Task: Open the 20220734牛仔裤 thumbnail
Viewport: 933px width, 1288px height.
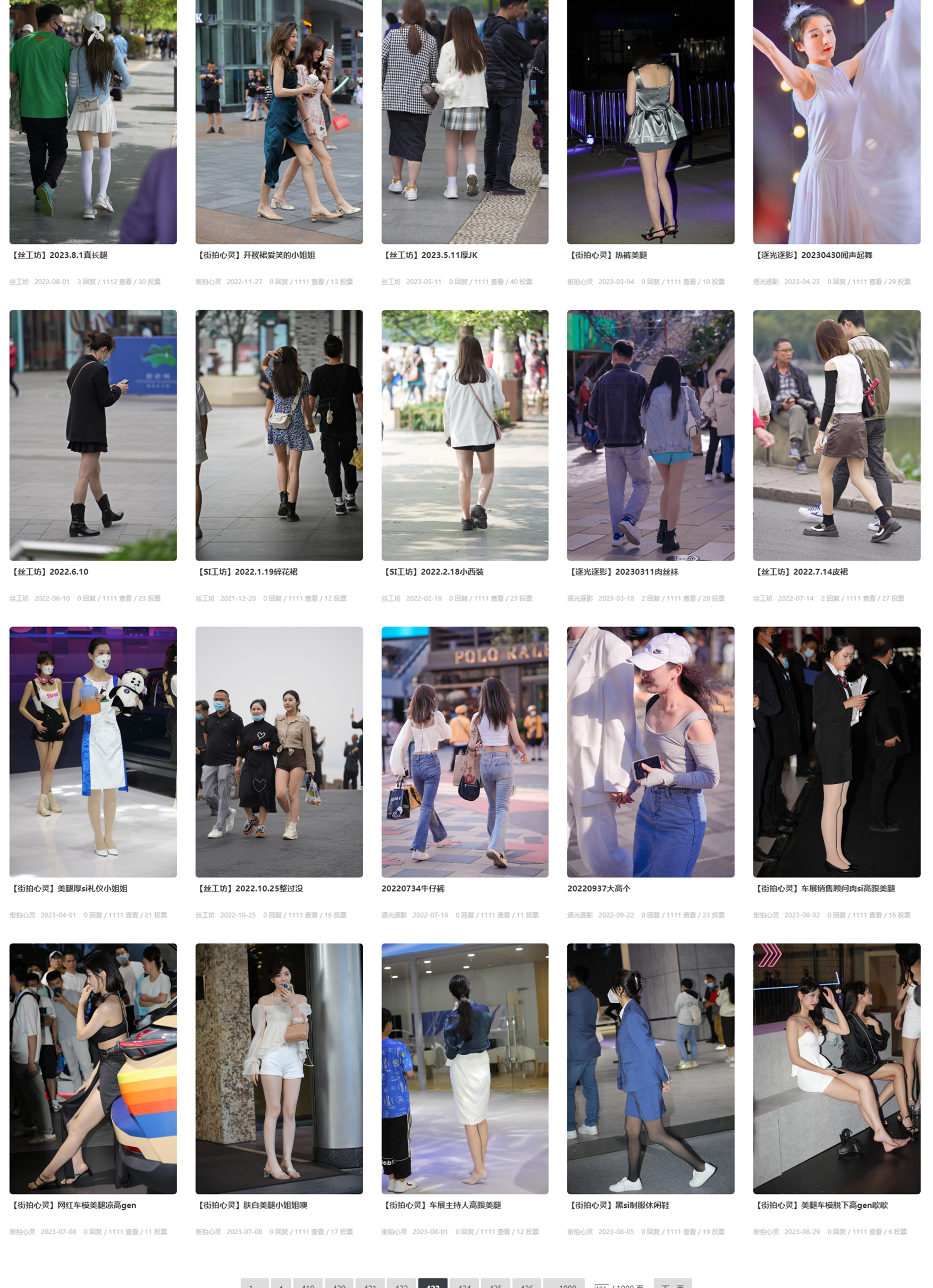Action: pos(464,752)
